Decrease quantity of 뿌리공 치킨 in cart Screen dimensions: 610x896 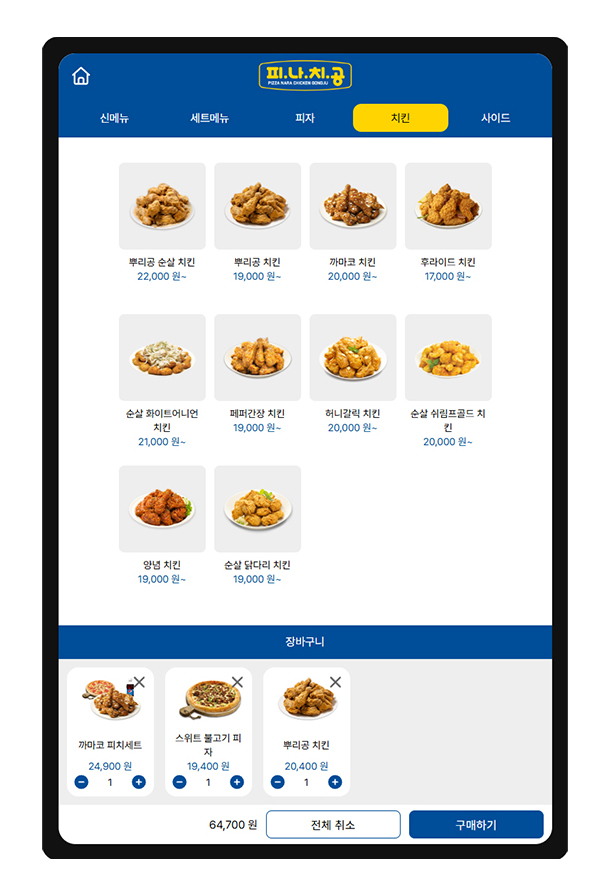[x=278, y=782]
